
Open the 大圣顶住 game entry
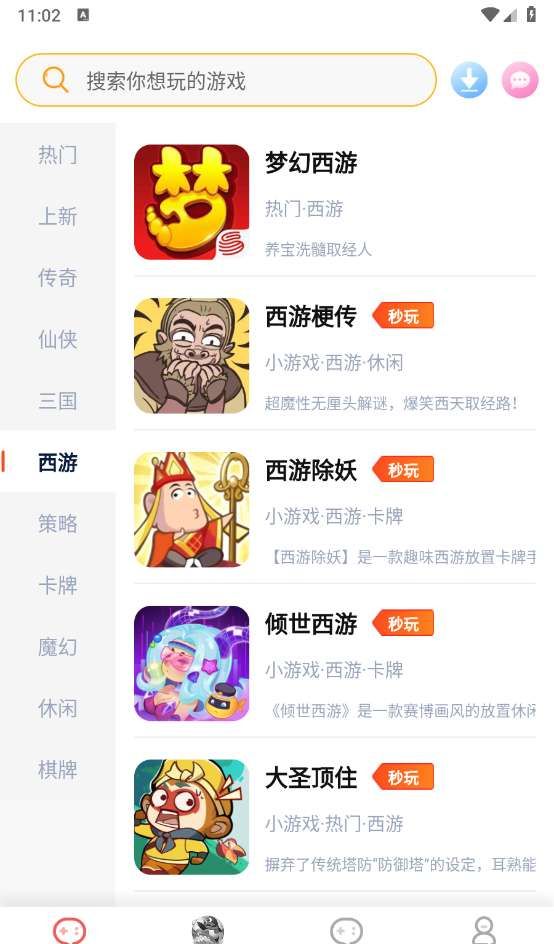[335, 817]
